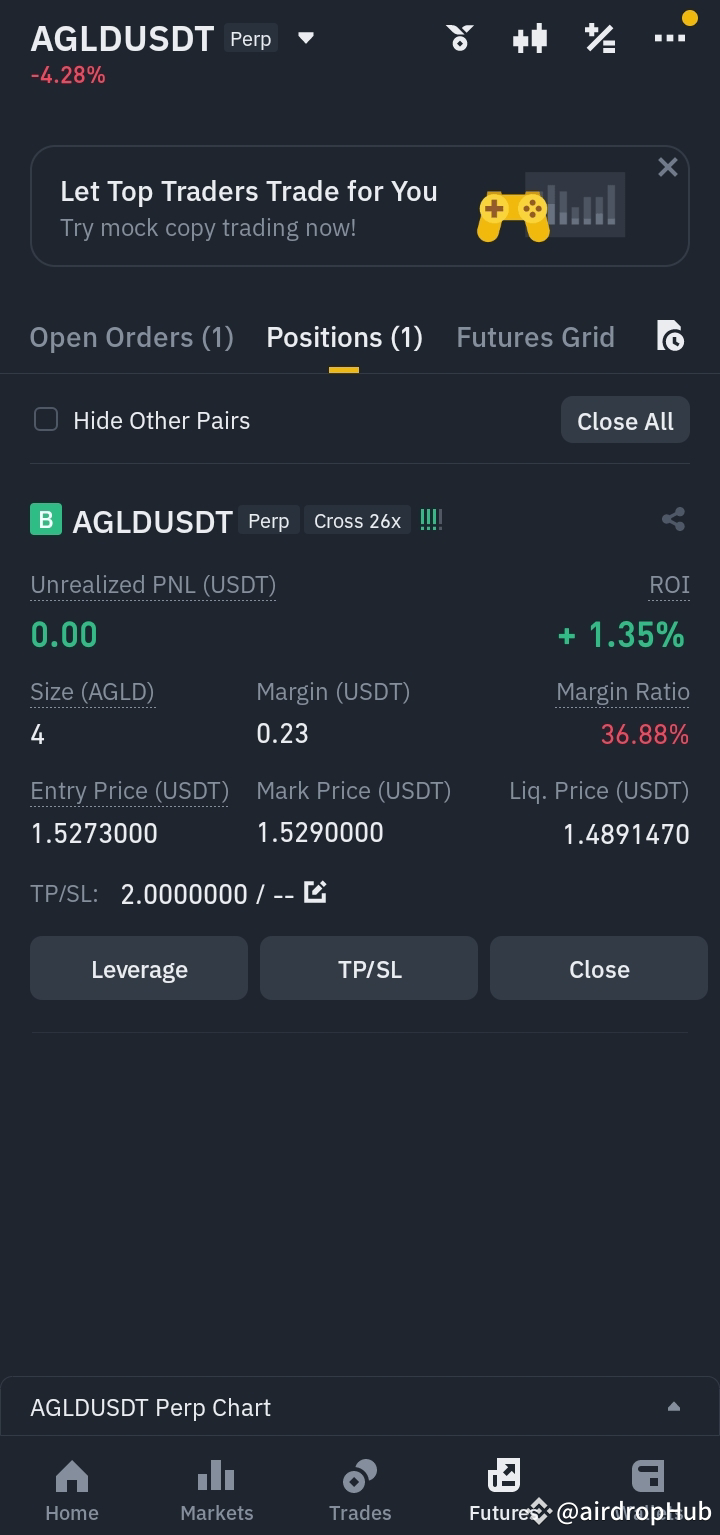The image size is (720, 1535).
Task: Edit TP/SL using the pencil icon
Action: (x=315, y=891)
